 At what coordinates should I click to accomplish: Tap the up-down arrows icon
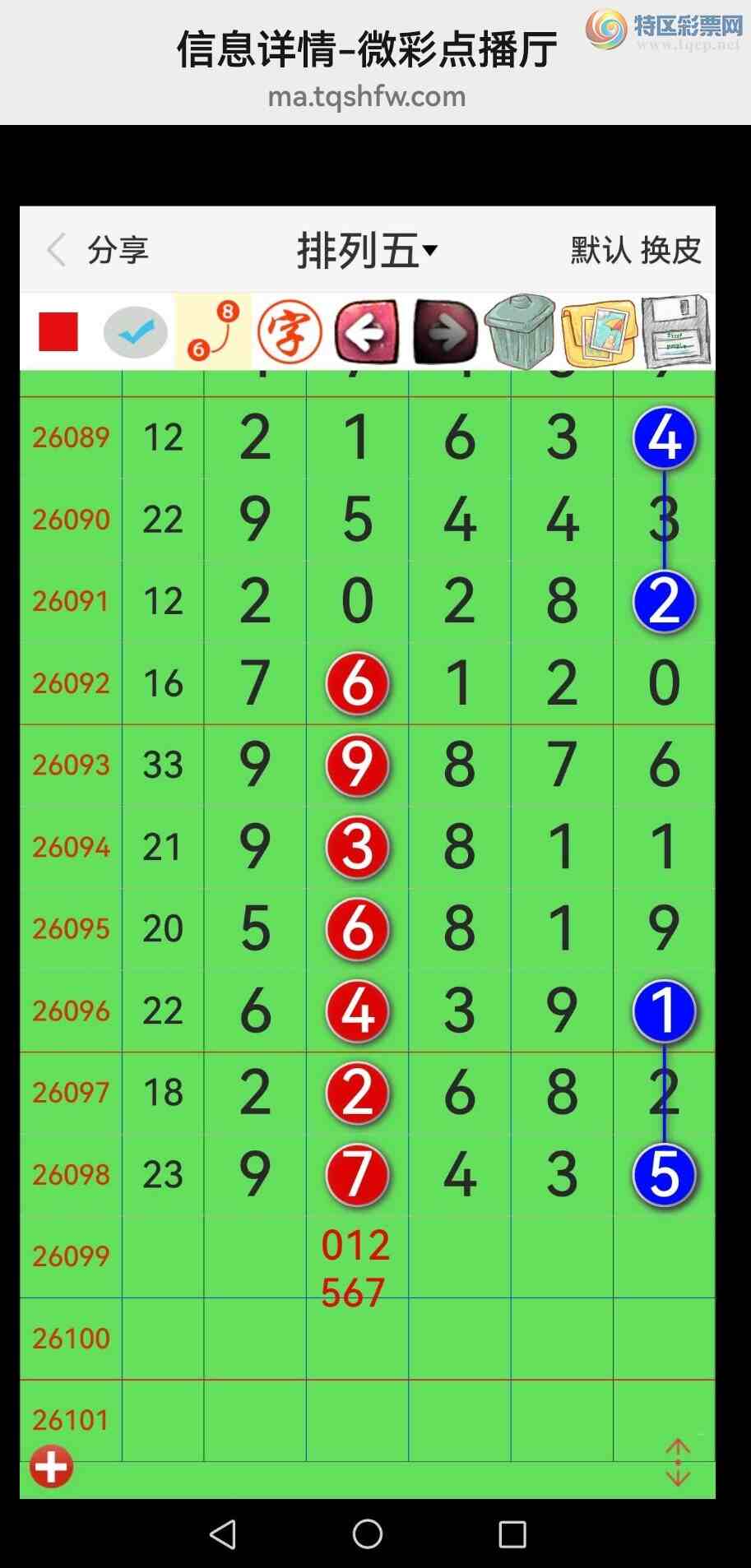[x=678, y=1463]
